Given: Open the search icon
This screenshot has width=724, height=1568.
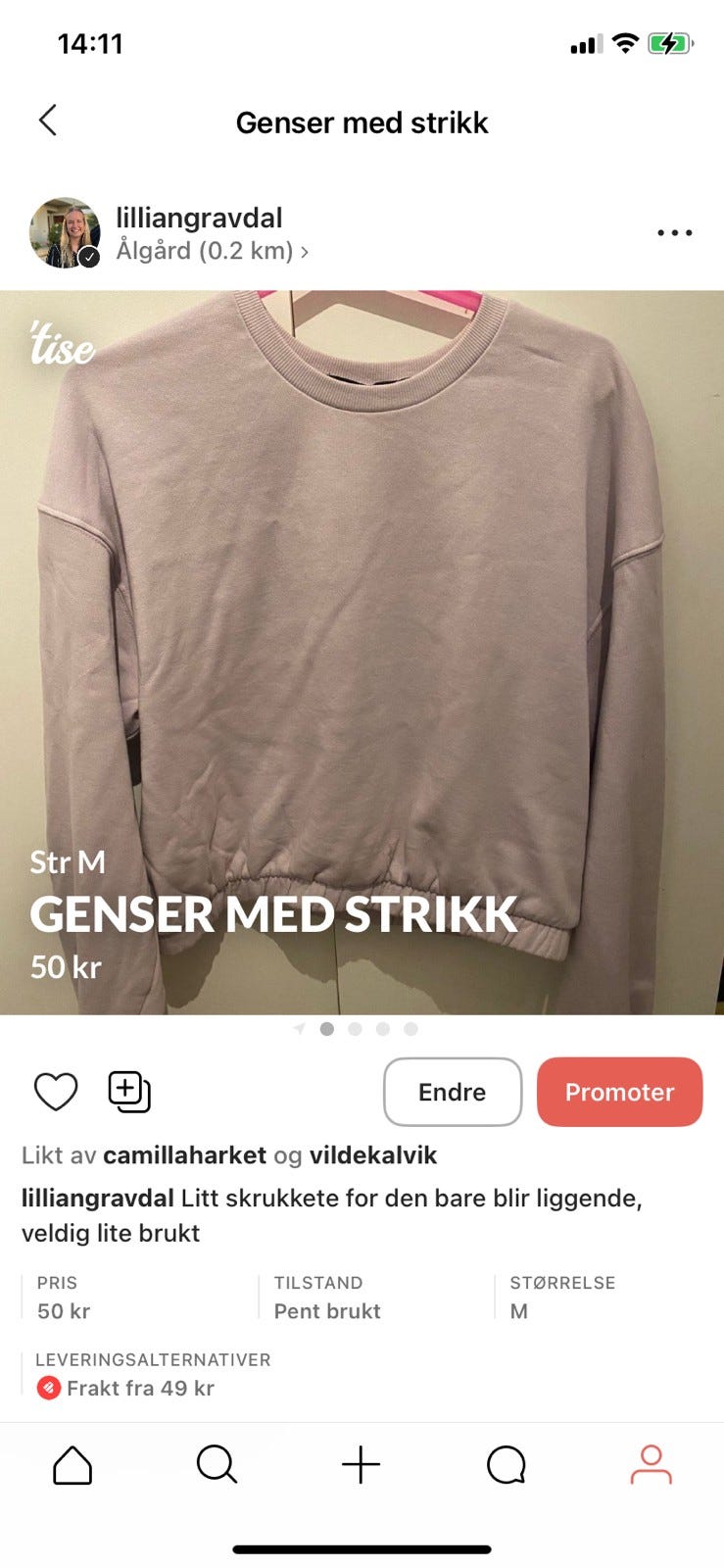Looking at the screenshot, I should [217, 1465].
